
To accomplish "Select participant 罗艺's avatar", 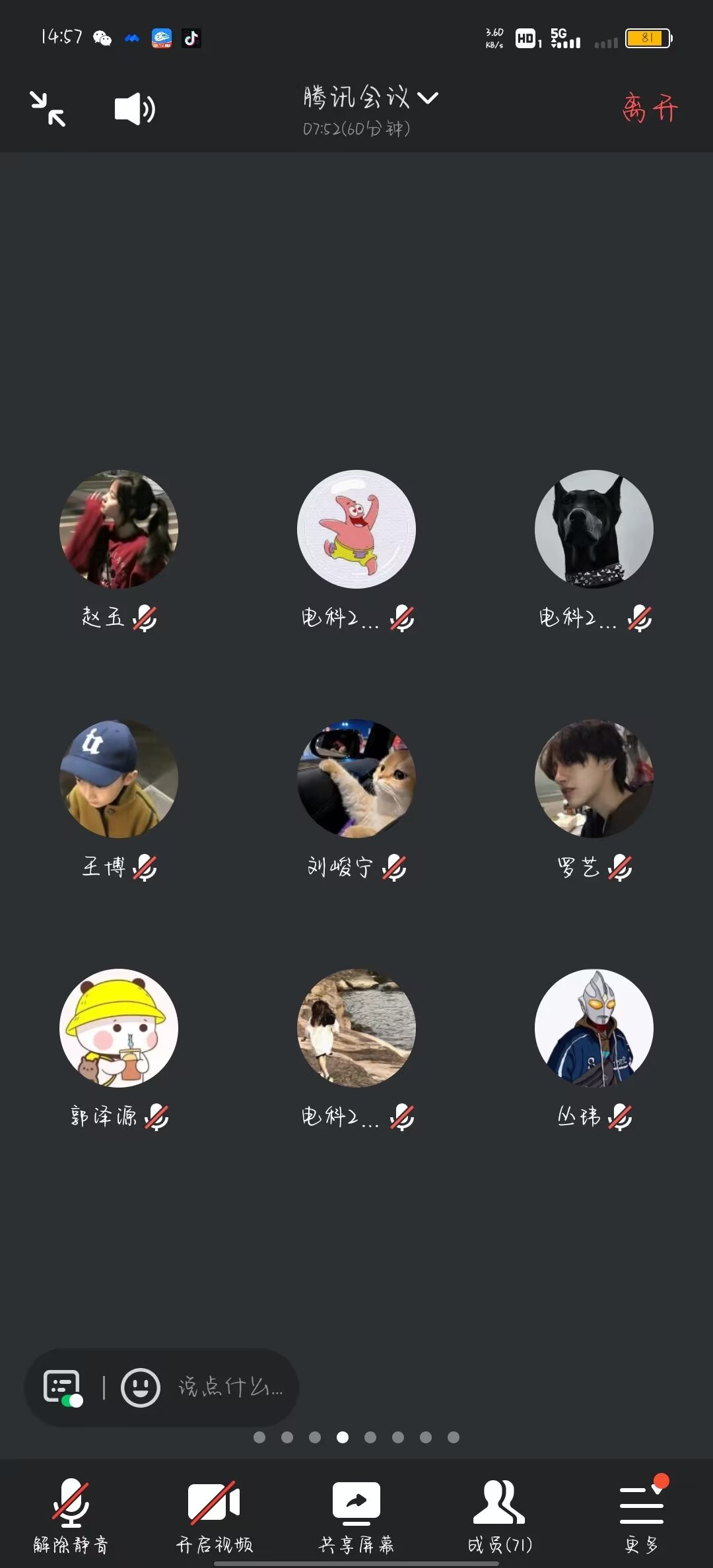I will click(594, 779).
